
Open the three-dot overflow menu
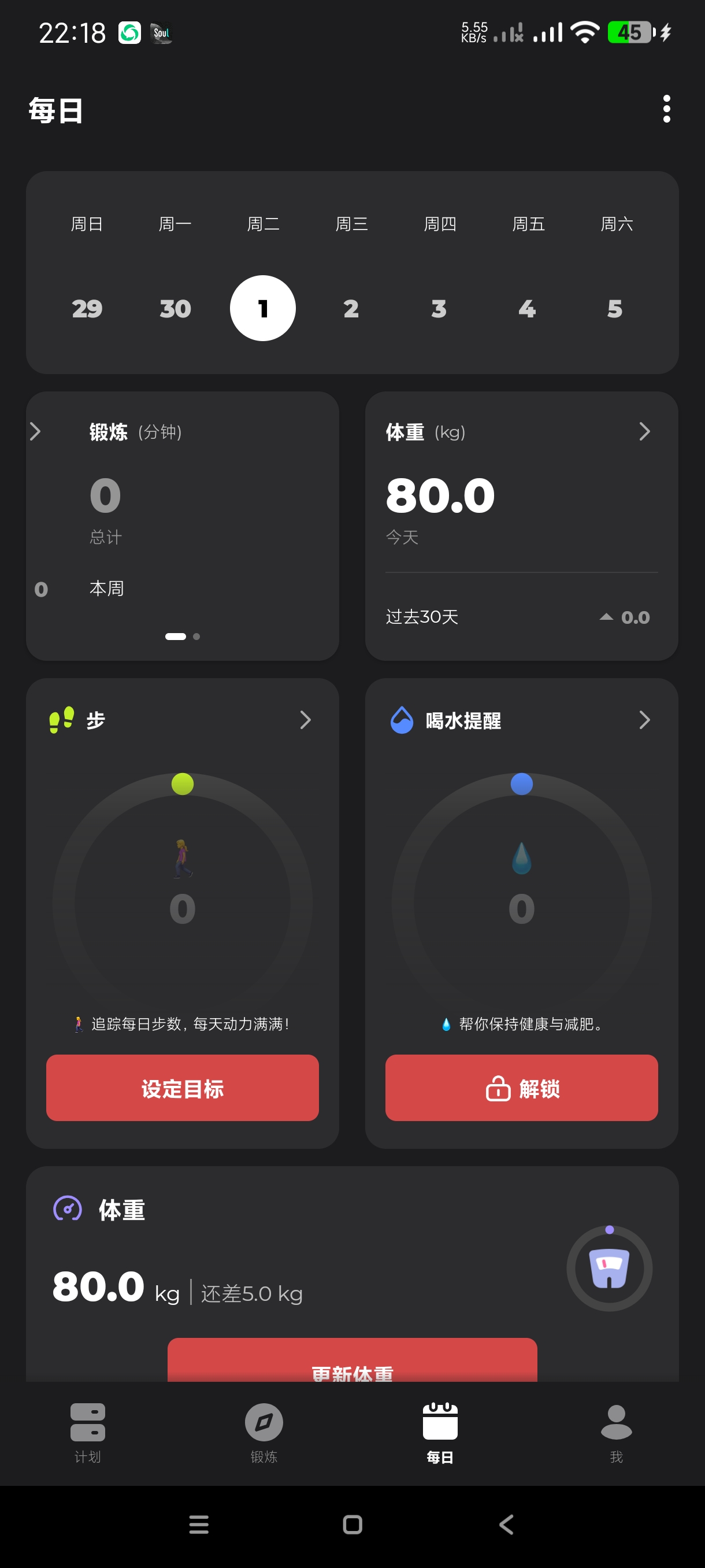pyautogui.click(x=666, y=109)
